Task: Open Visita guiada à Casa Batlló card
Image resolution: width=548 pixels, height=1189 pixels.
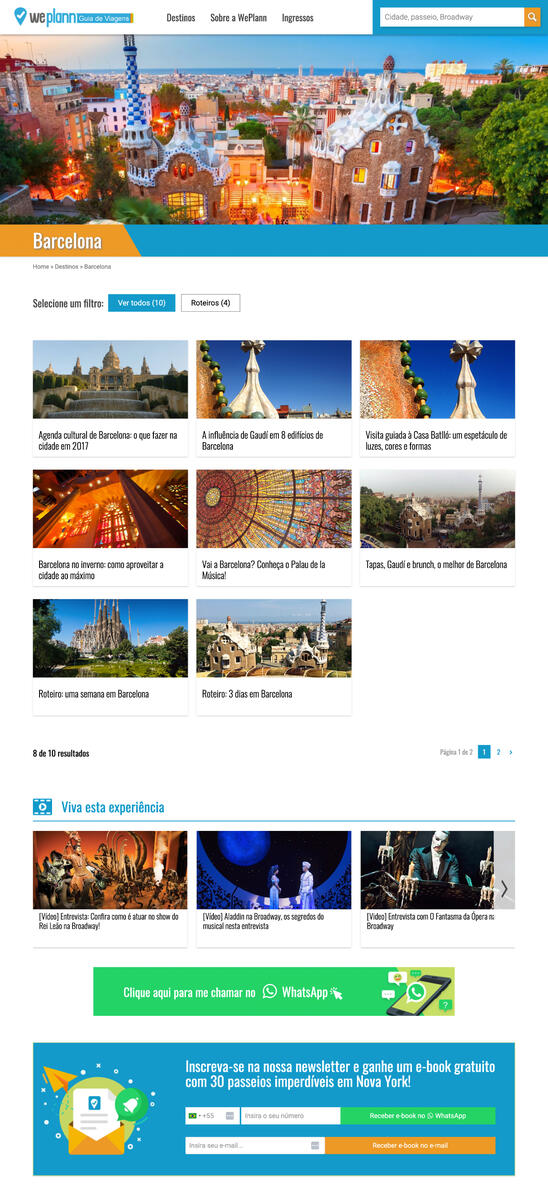Action: tap(437, 398)
